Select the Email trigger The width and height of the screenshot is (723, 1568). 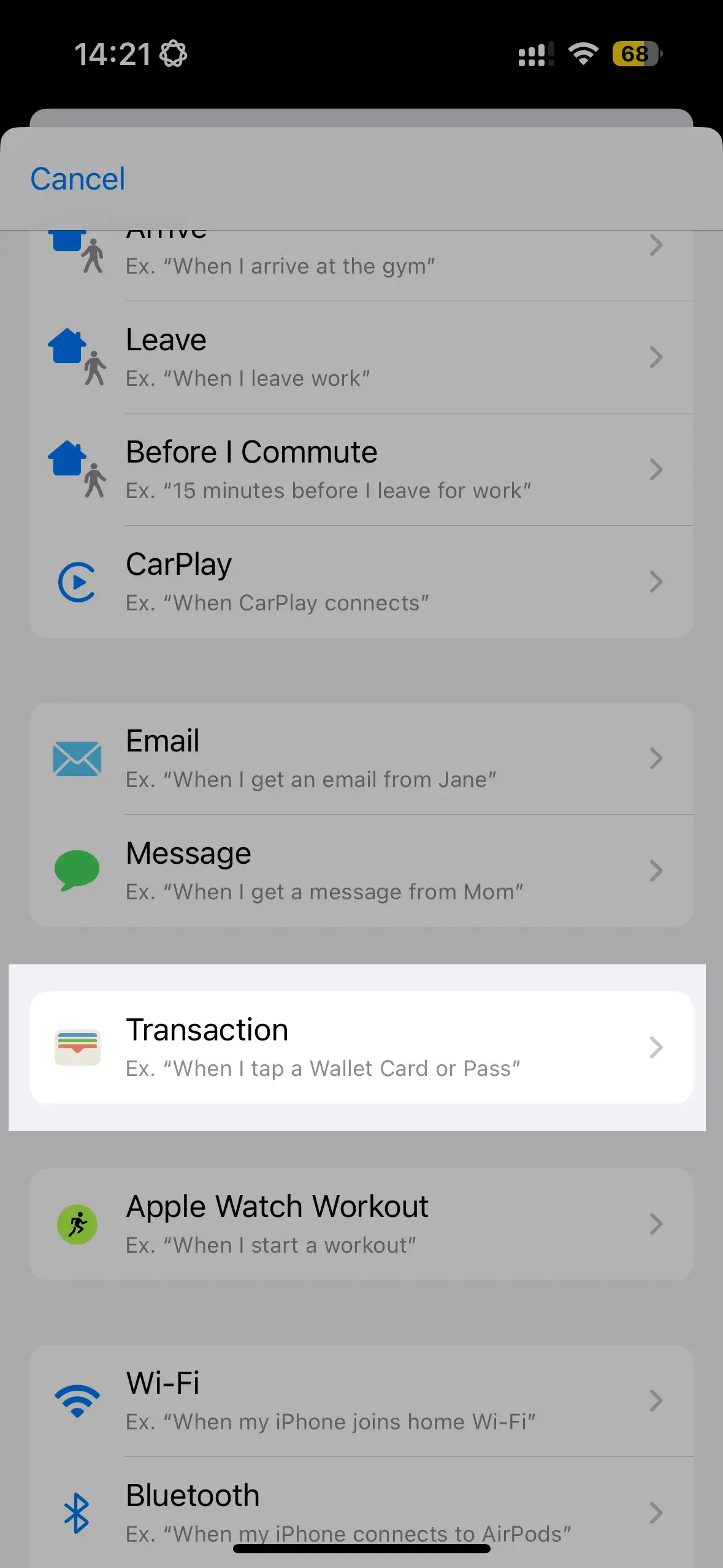(x=361, y=759)
